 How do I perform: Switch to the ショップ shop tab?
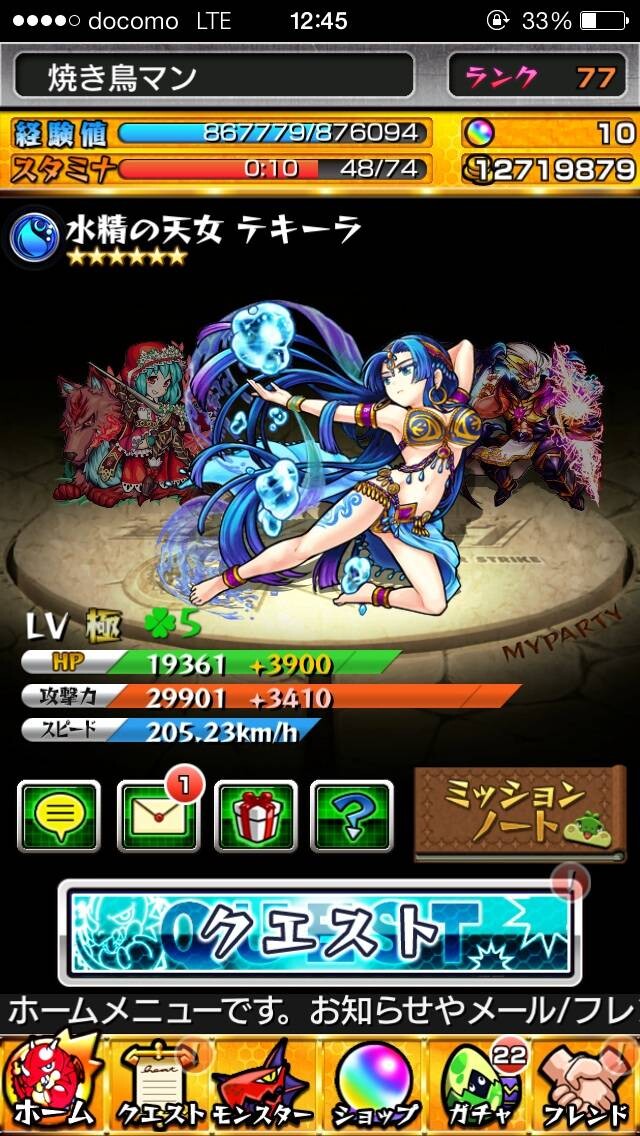click(373, 1085)
